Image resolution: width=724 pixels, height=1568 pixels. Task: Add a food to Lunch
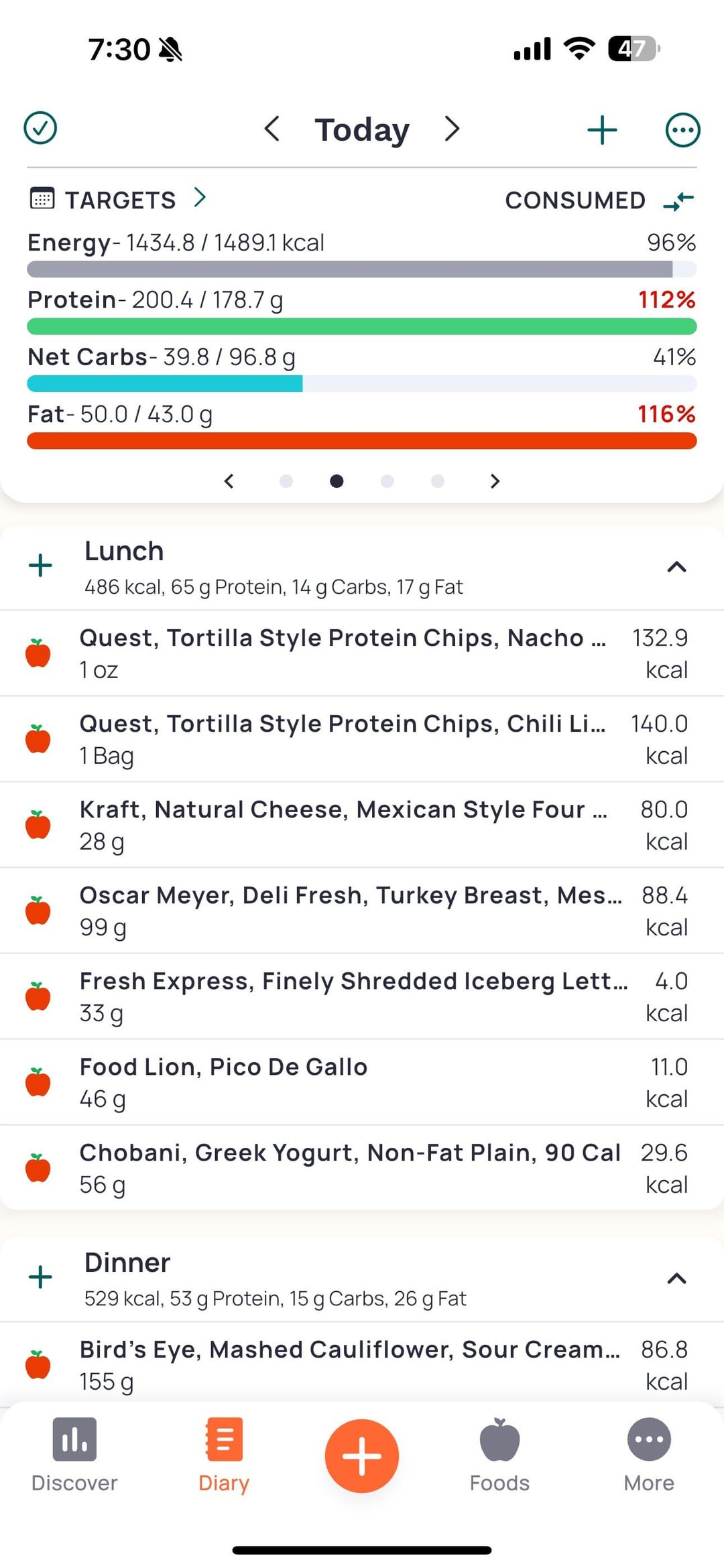[x=40, y=566]
